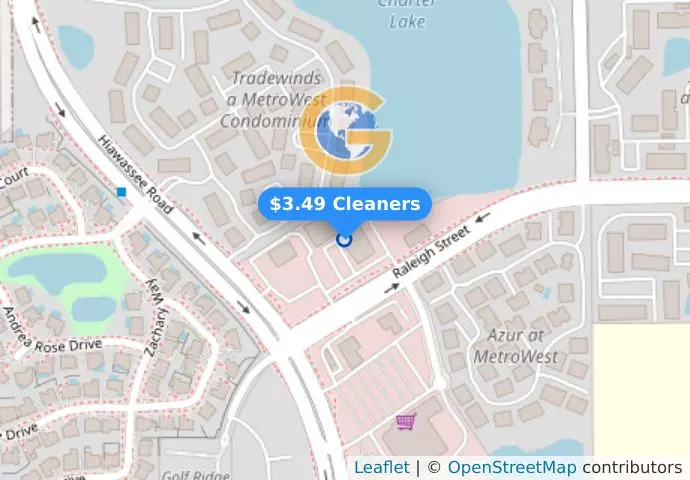The width and height of the screenshot is (690, 480).
Task: Open the OpenStreetMap contributors link
Action: coord(511,467)
